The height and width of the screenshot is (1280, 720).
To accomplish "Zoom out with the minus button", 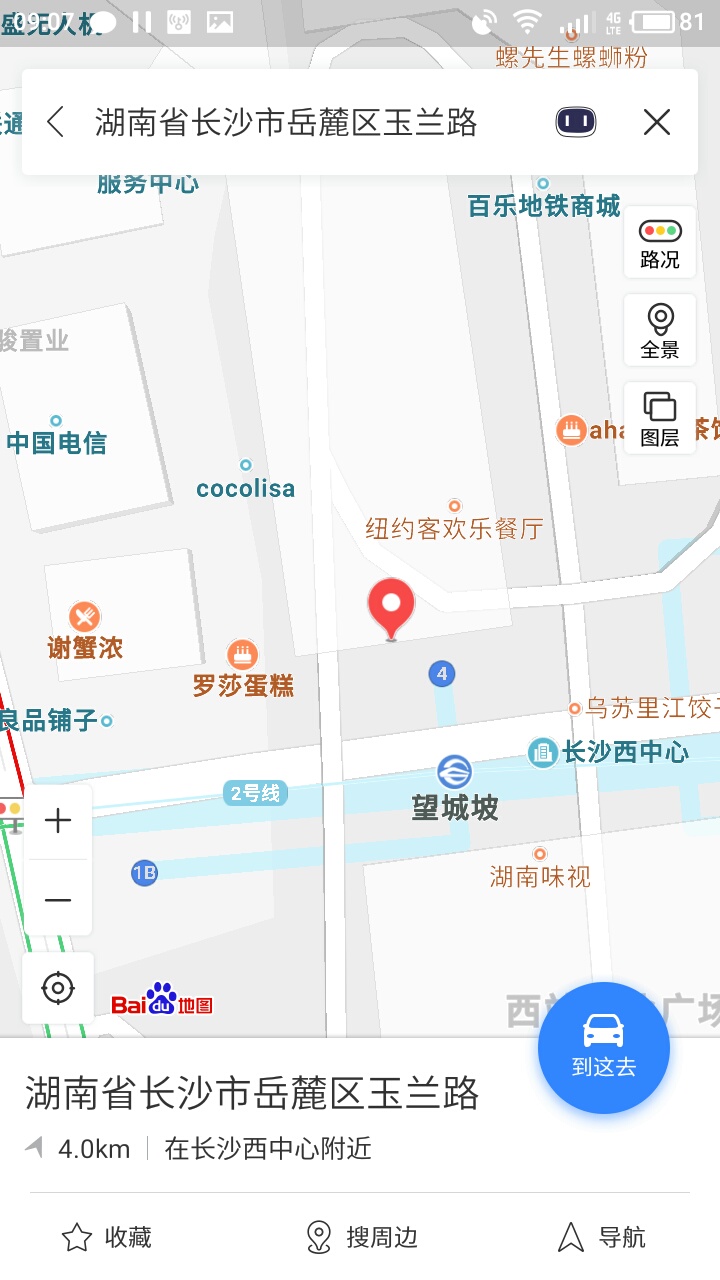I will (58, 899).
